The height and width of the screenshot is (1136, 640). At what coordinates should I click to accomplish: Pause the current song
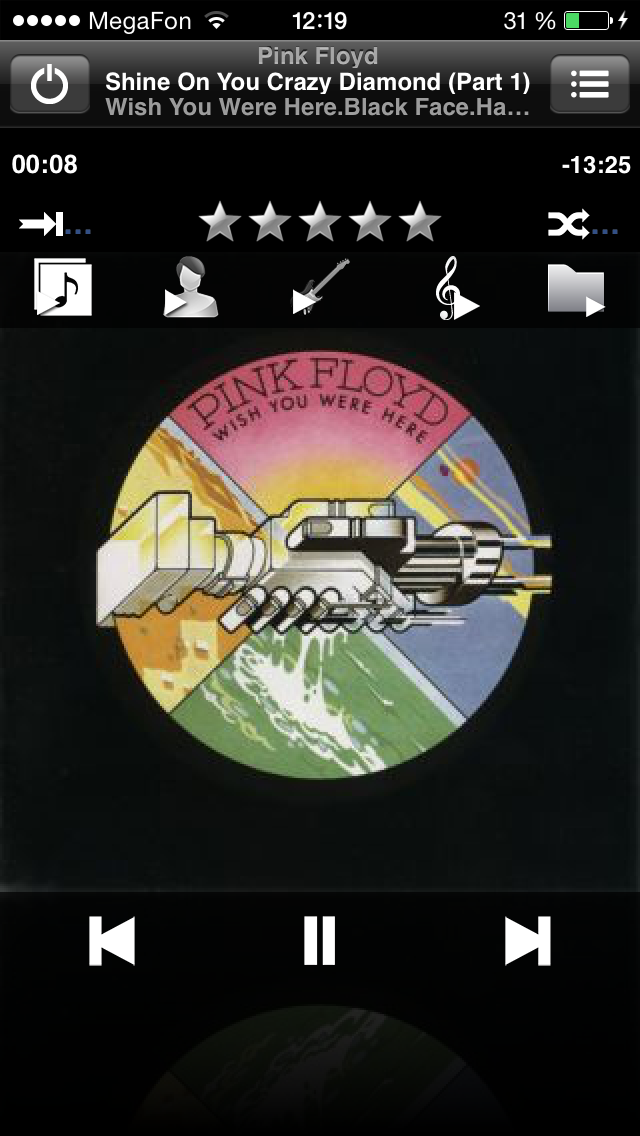320,940
